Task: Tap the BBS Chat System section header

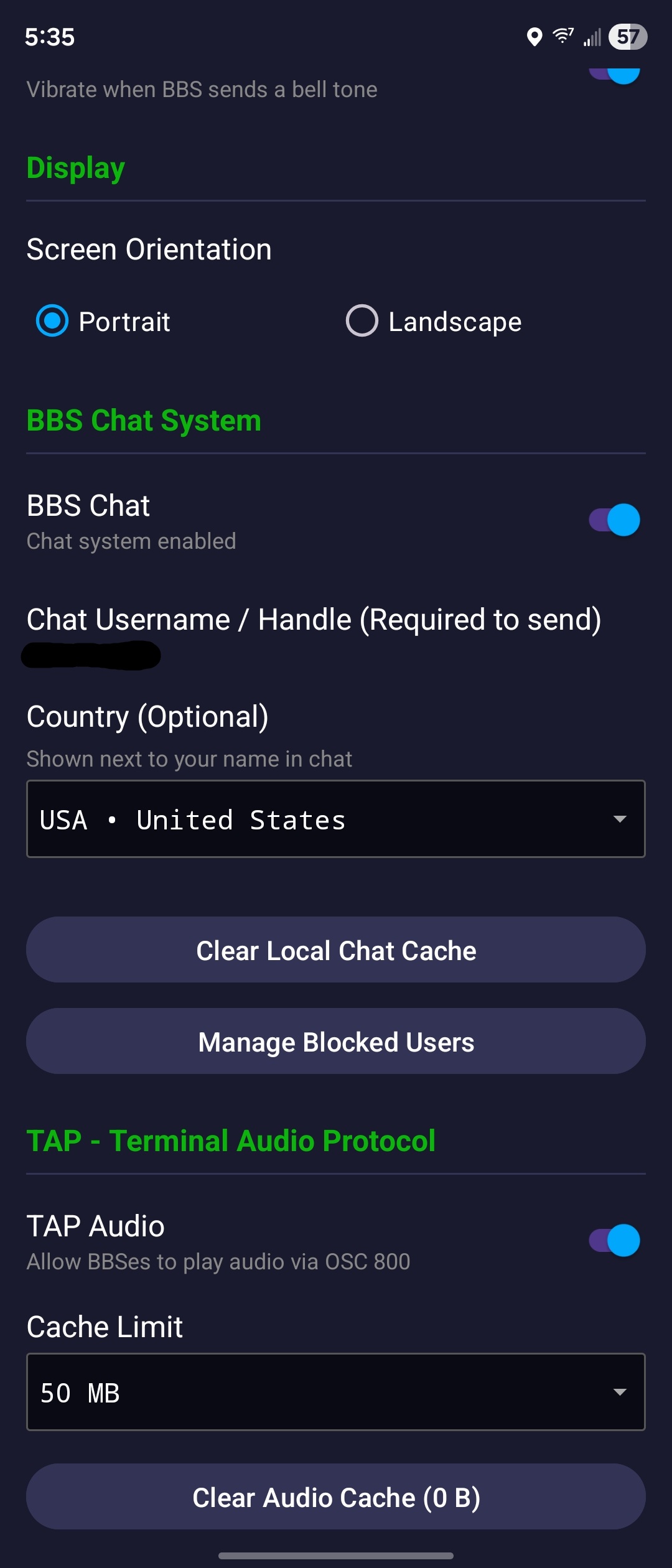Action: pos(144,419)
